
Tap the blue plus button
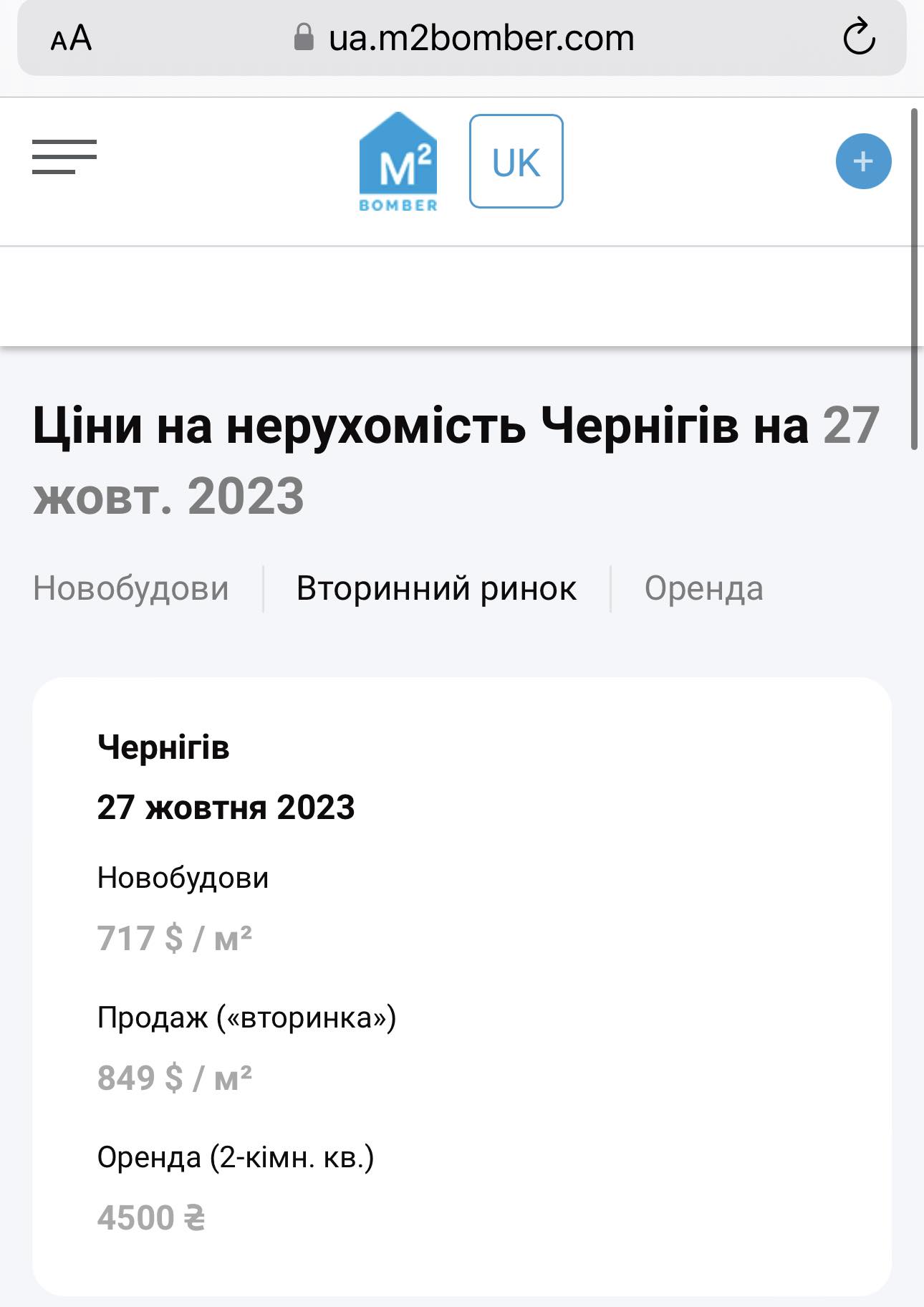863,161
